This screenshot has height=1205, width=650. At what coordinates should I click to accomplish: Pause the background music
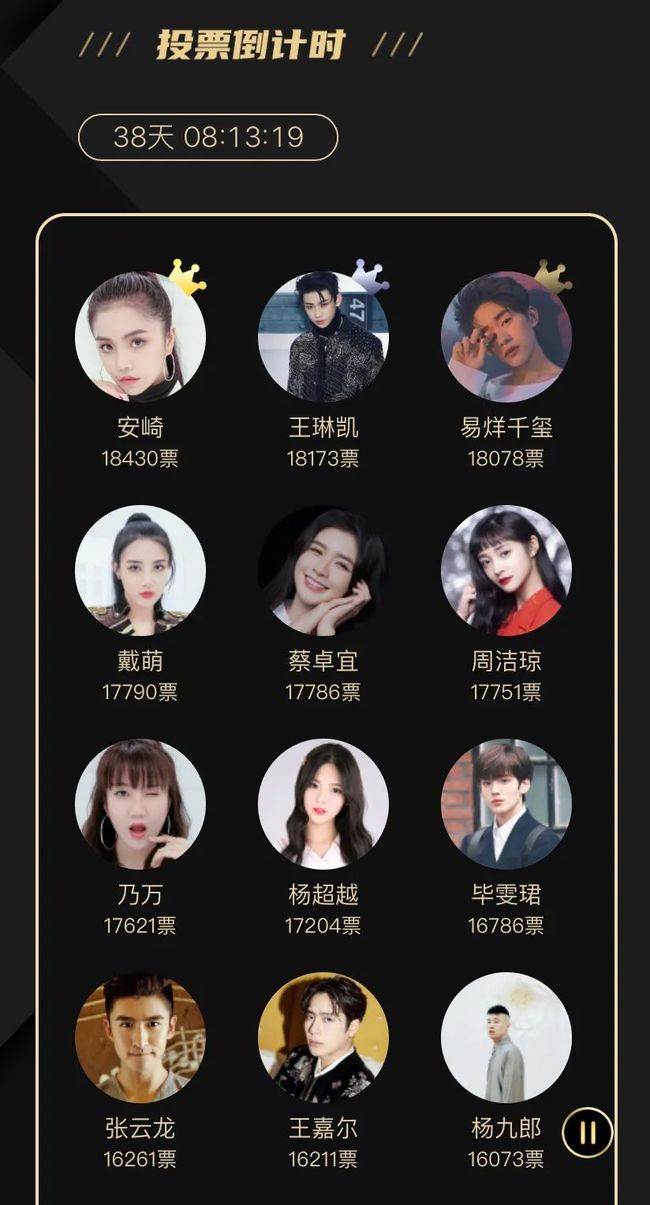click(588, 1132)
